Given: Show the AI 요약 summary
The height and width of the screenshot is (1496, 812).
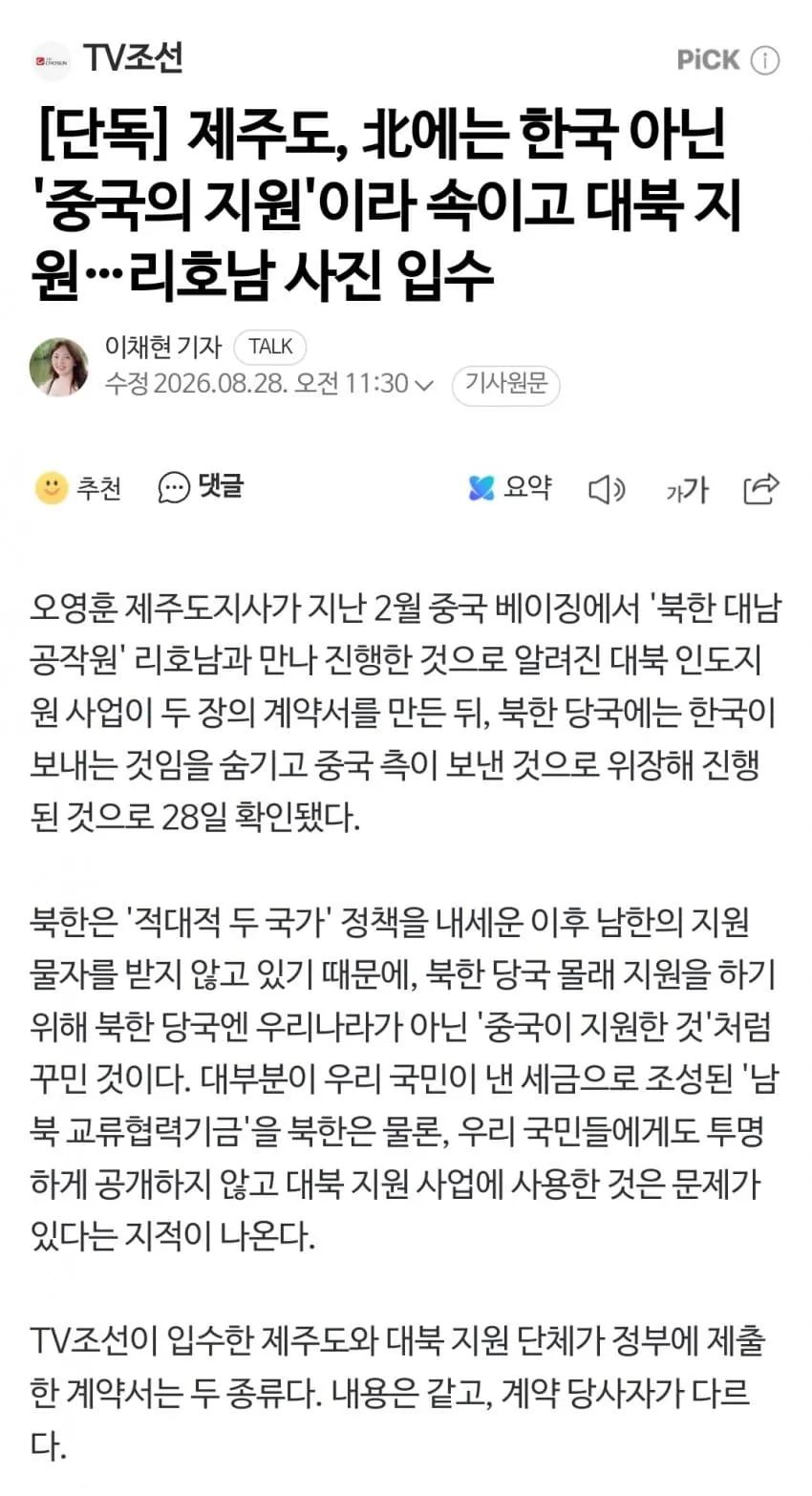Looking at the screenshot, I should pyautogui.click(x=510, y=488).
